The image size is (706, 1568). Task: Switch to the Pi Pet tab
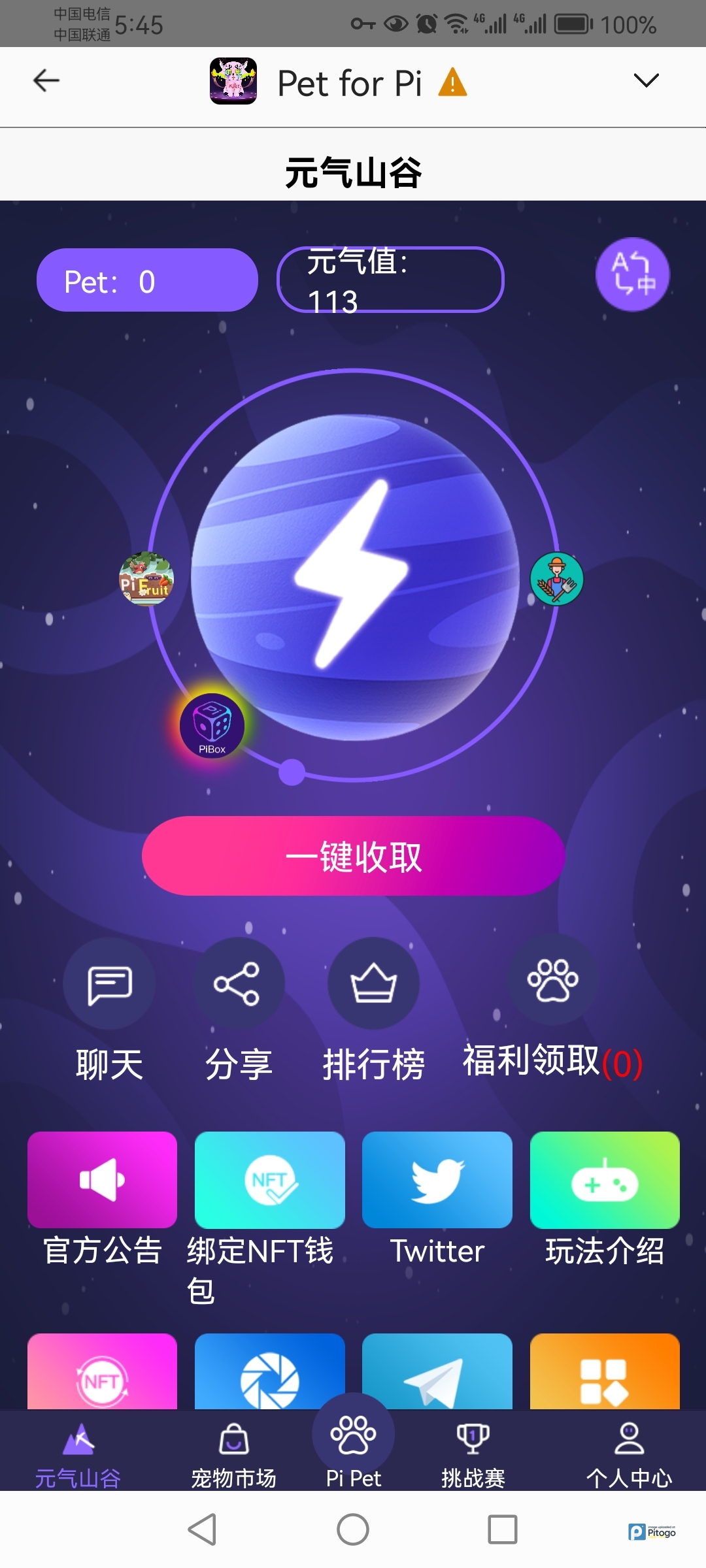[x=353, y=1444]
